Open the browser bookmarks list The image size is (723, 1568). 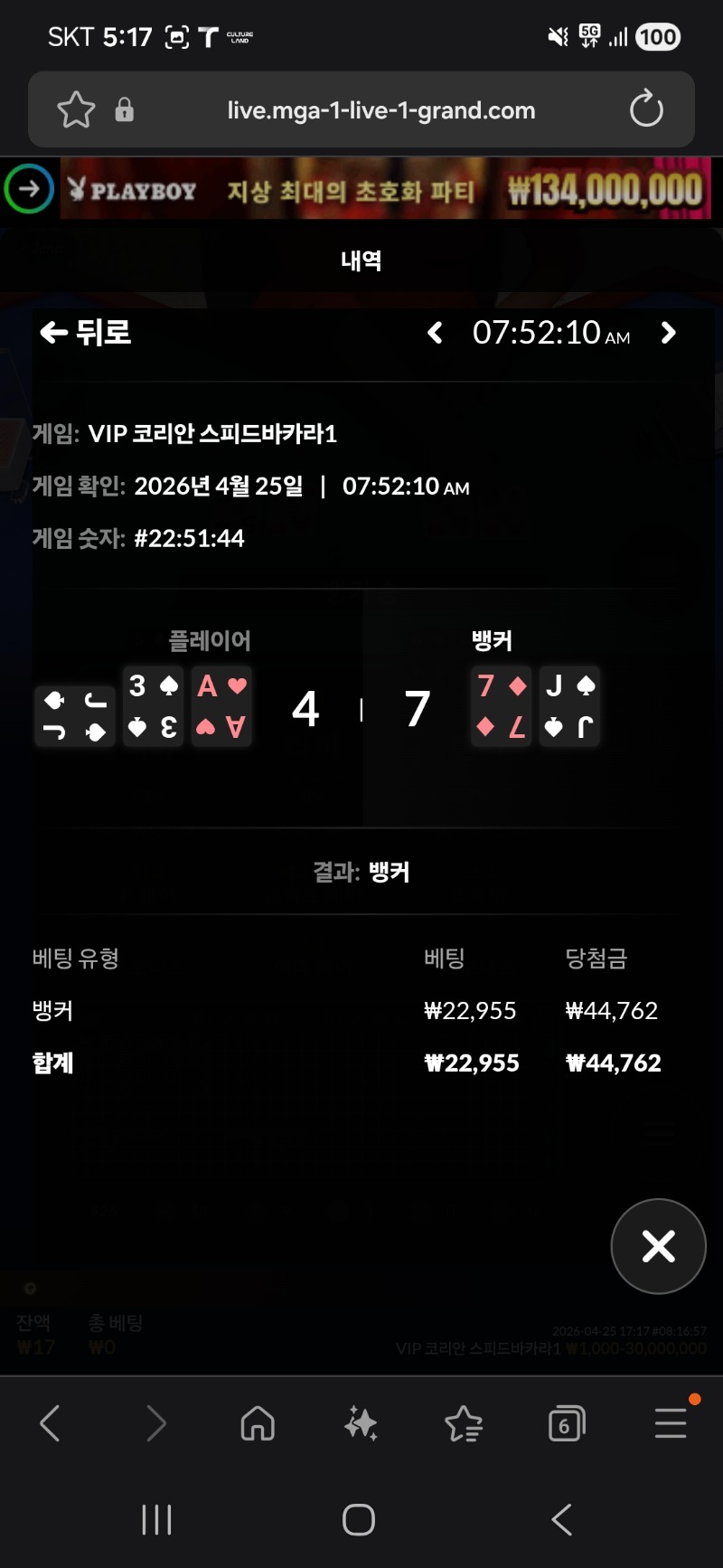click(464, 1423)
